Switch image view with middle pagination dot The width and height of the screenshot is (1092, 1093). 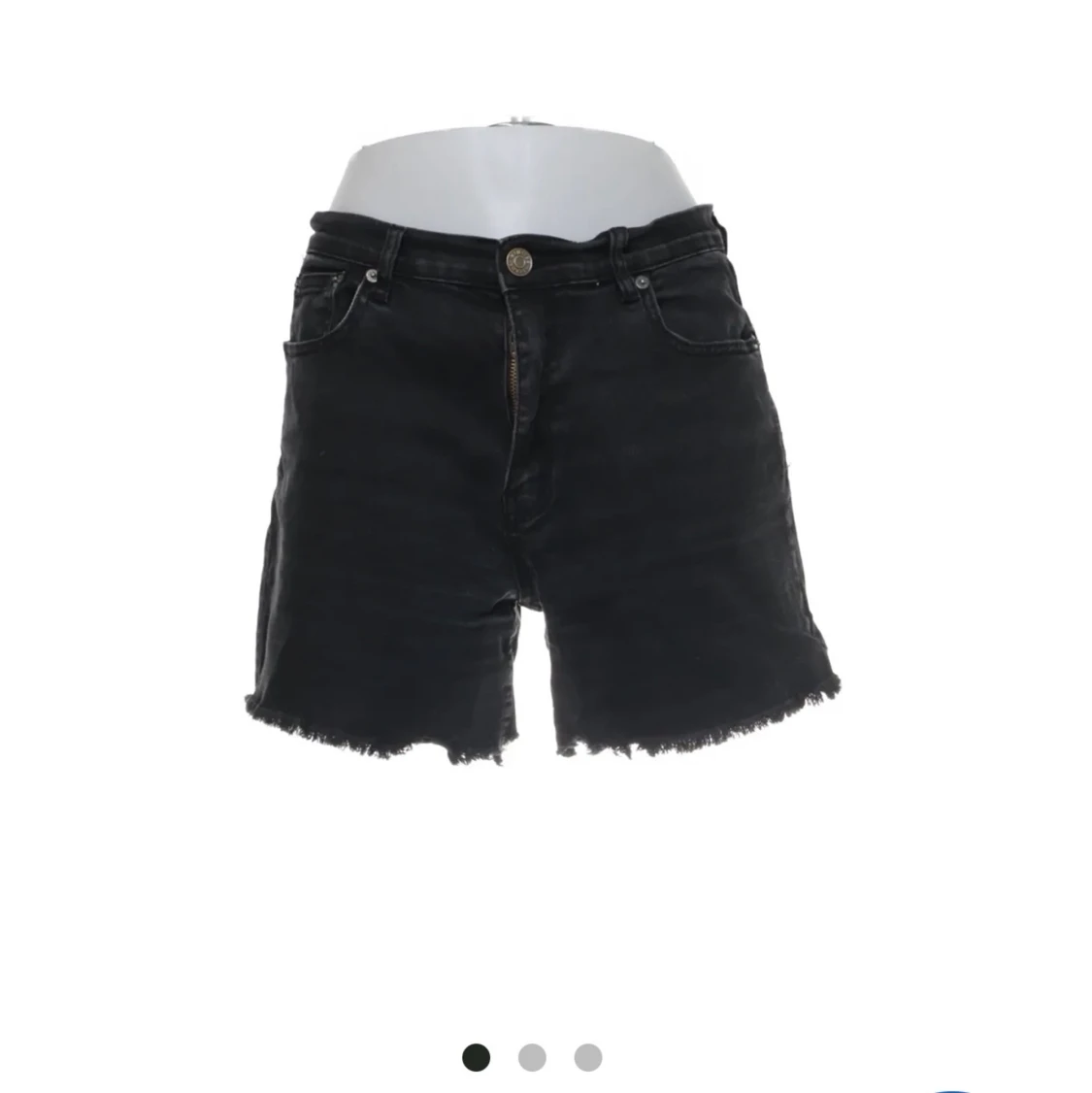click(531, 1056)
